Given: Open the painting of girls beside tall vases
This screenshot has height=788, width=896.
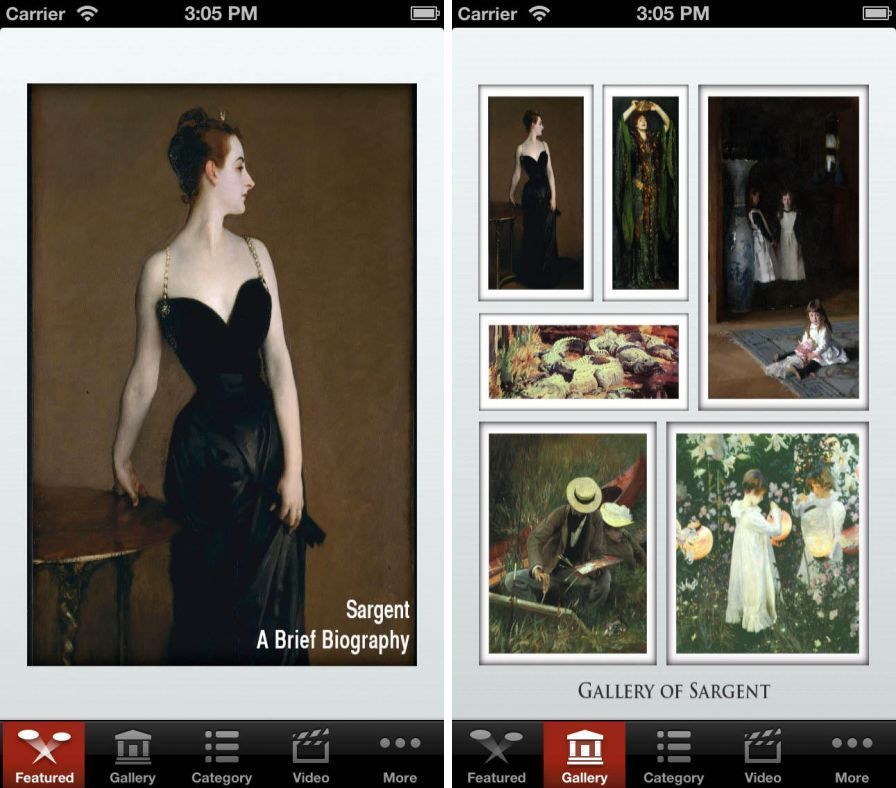Looking at the screenshot, I should click(x=783, y=248).
